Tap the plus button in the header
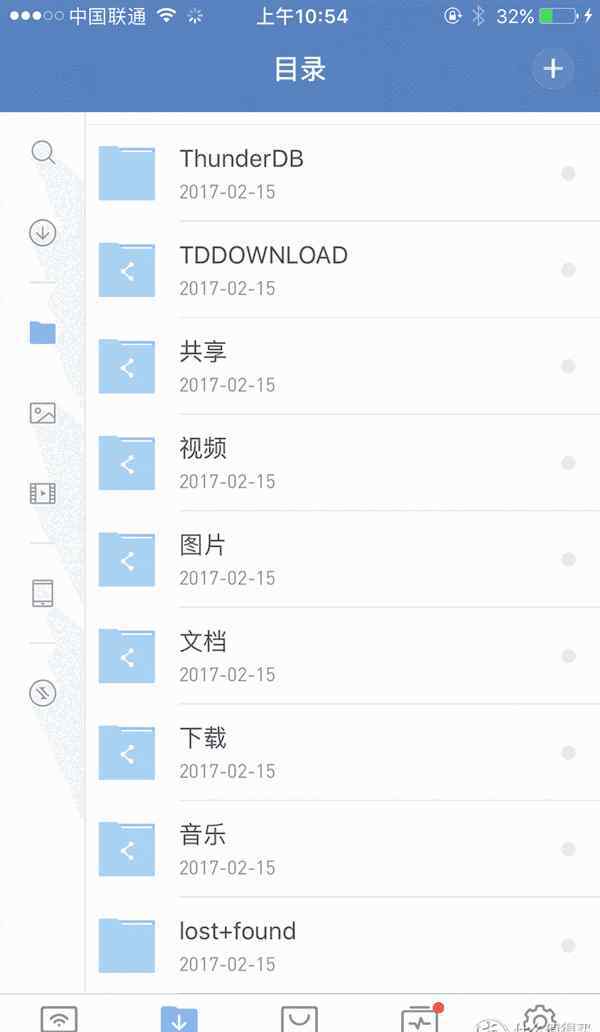600x1032 pixels. 553,68
